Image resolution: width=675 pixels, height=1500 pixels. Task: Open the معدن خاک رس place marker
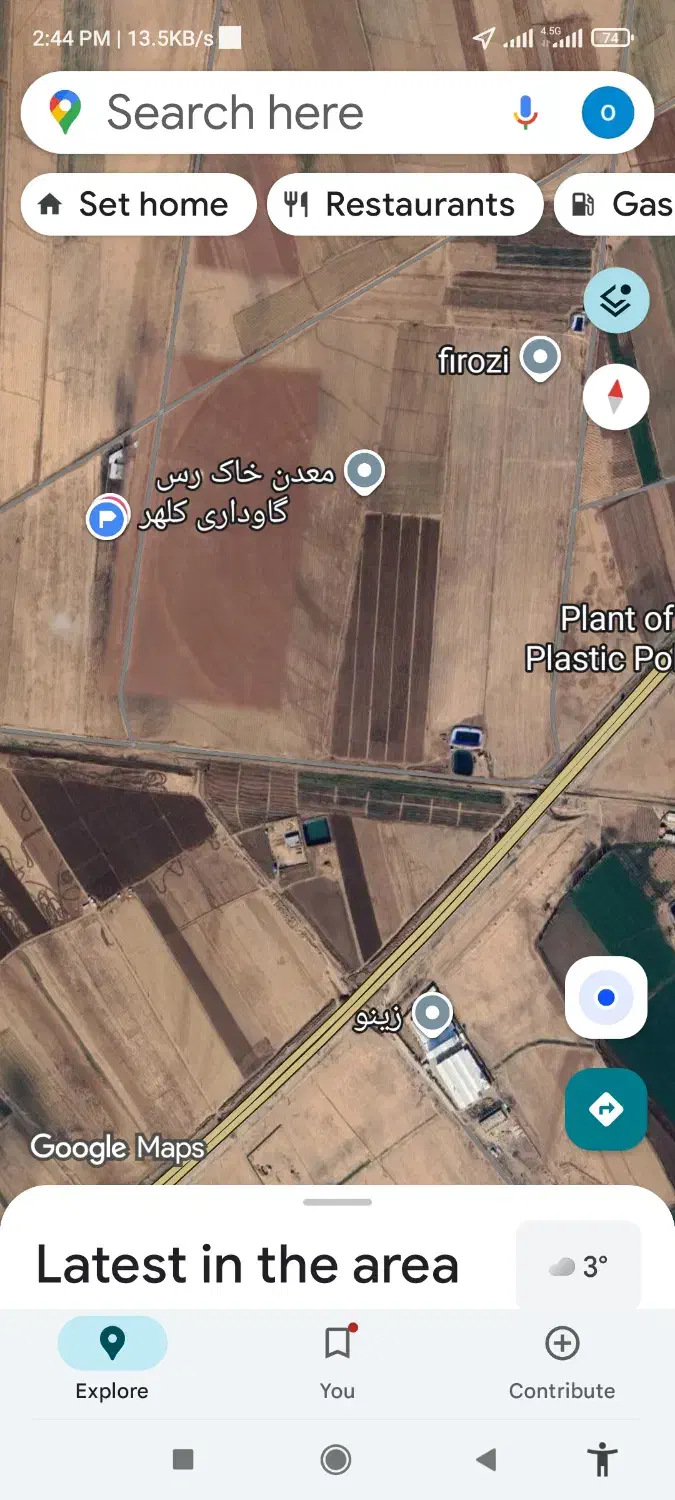[x=365, y=471]
